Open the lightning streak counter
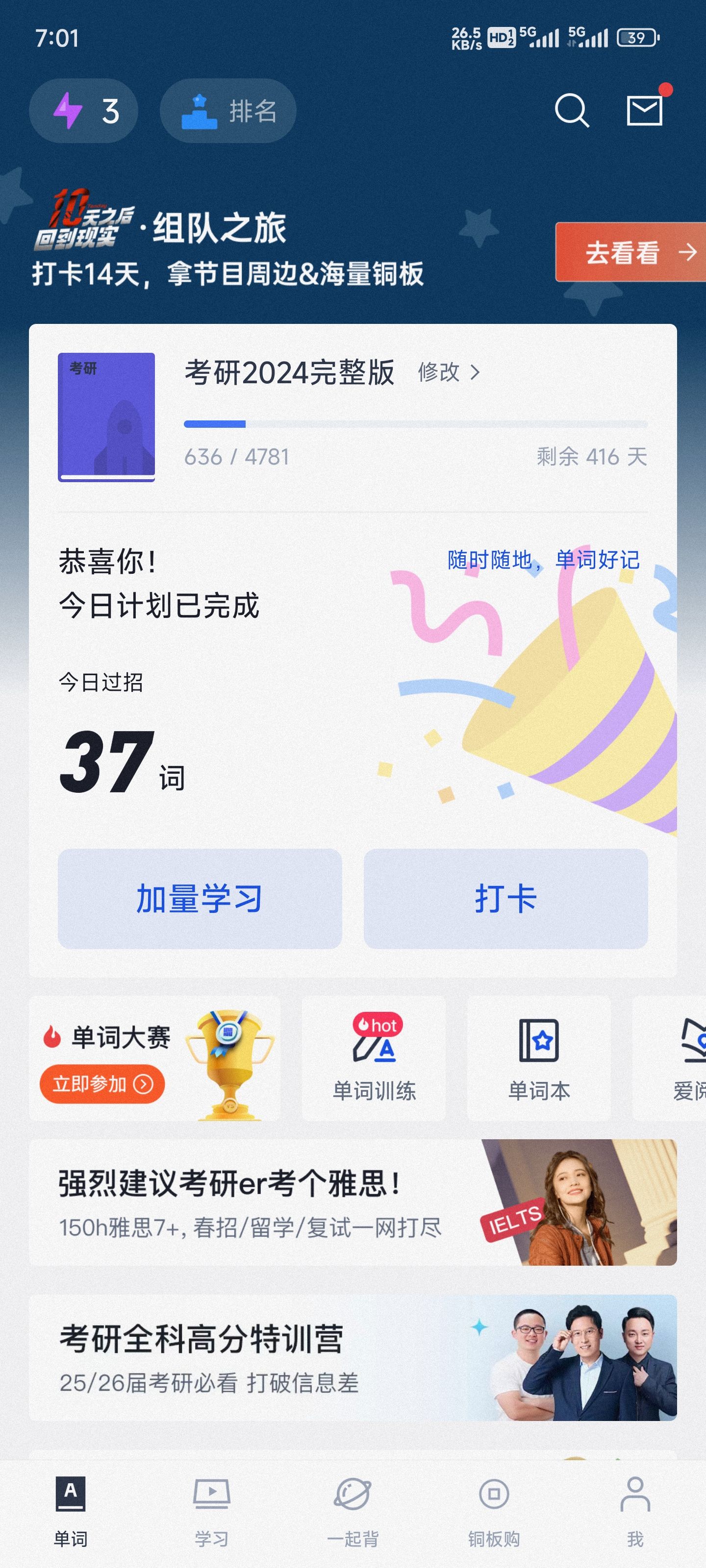The width and height of the screenshot is (706, 1568). (83, 111)
